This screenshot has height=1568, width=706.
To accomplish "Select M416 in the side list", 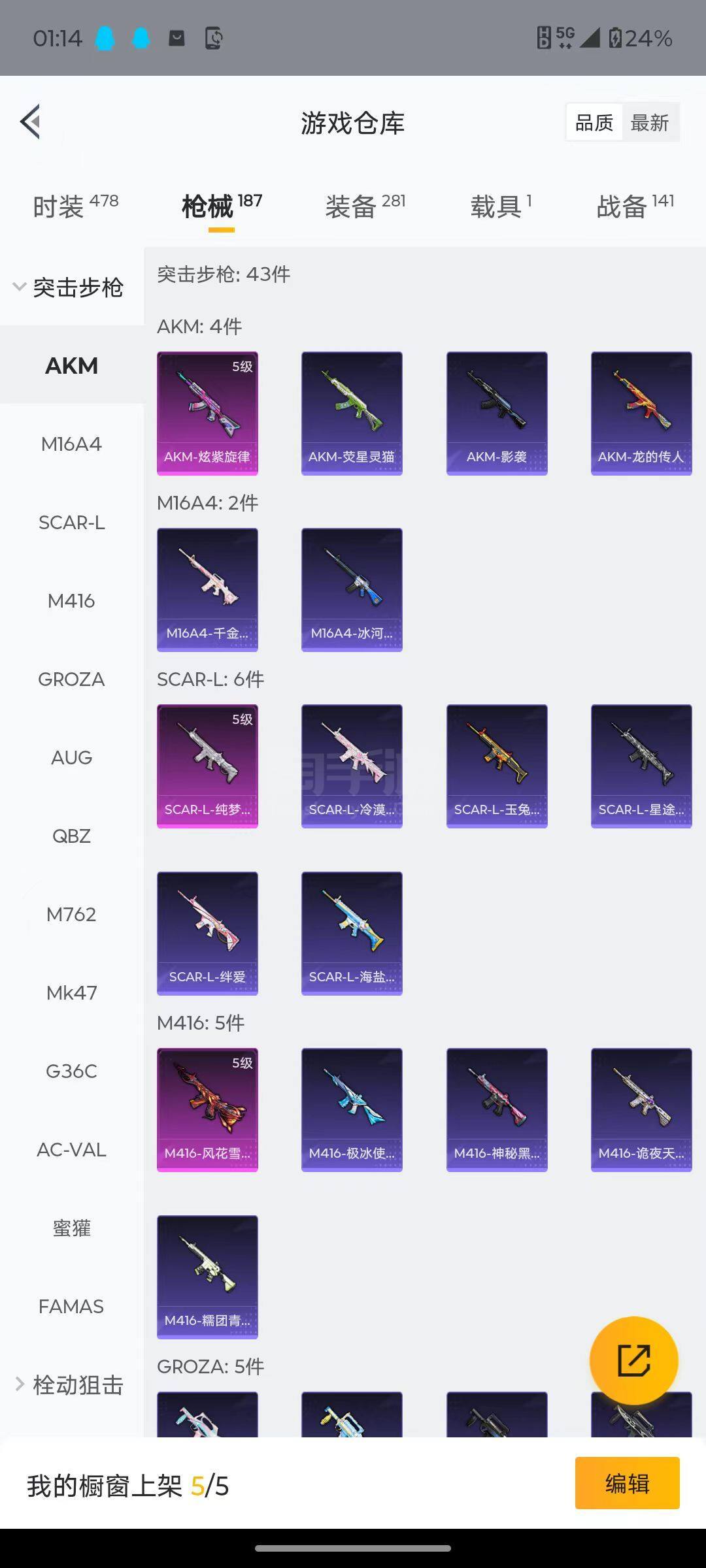I will pyautogui.click(x=71, y=600).
